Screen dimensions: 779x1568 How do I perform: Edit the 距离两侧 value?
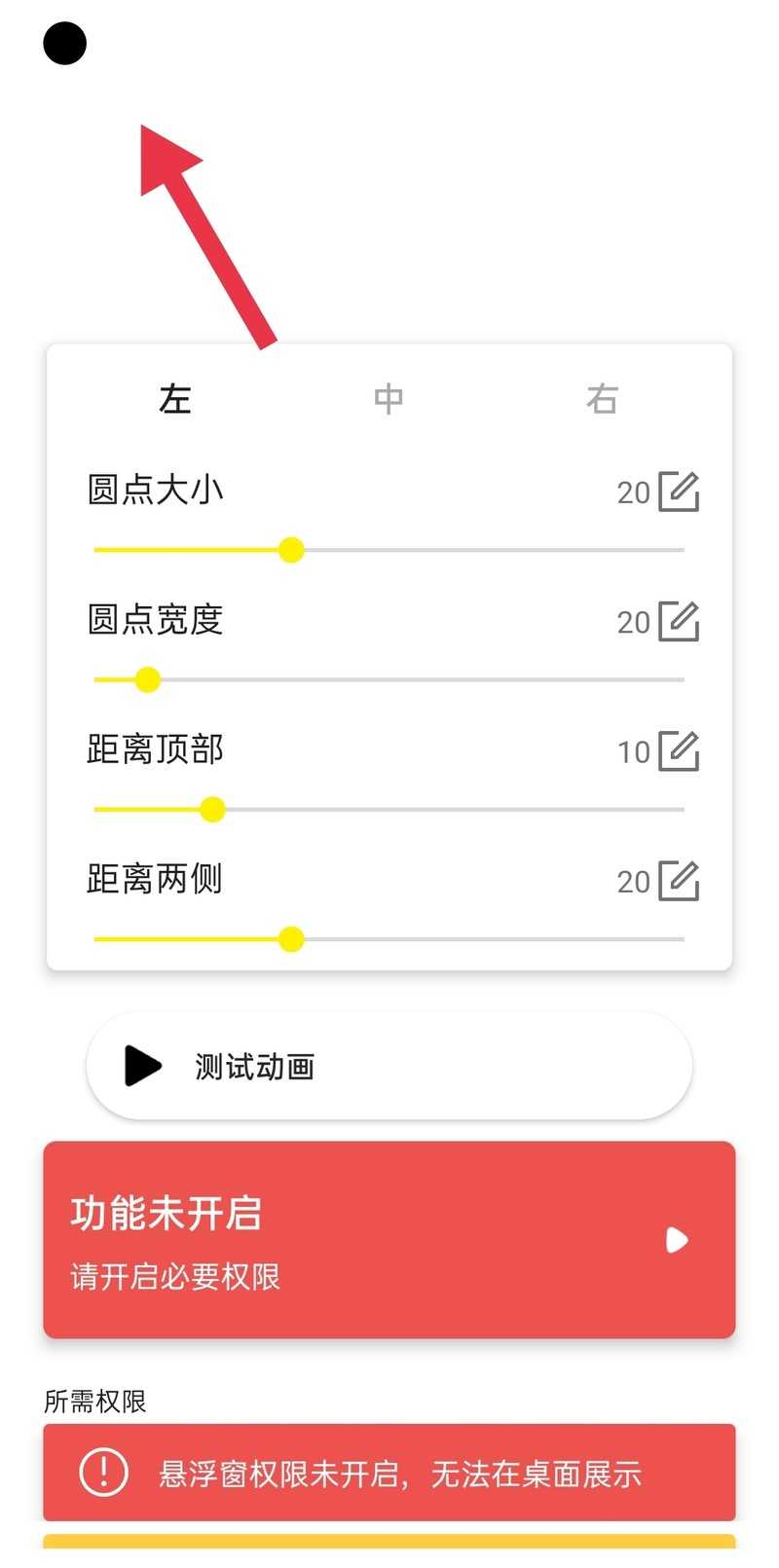tap(679, 881)
